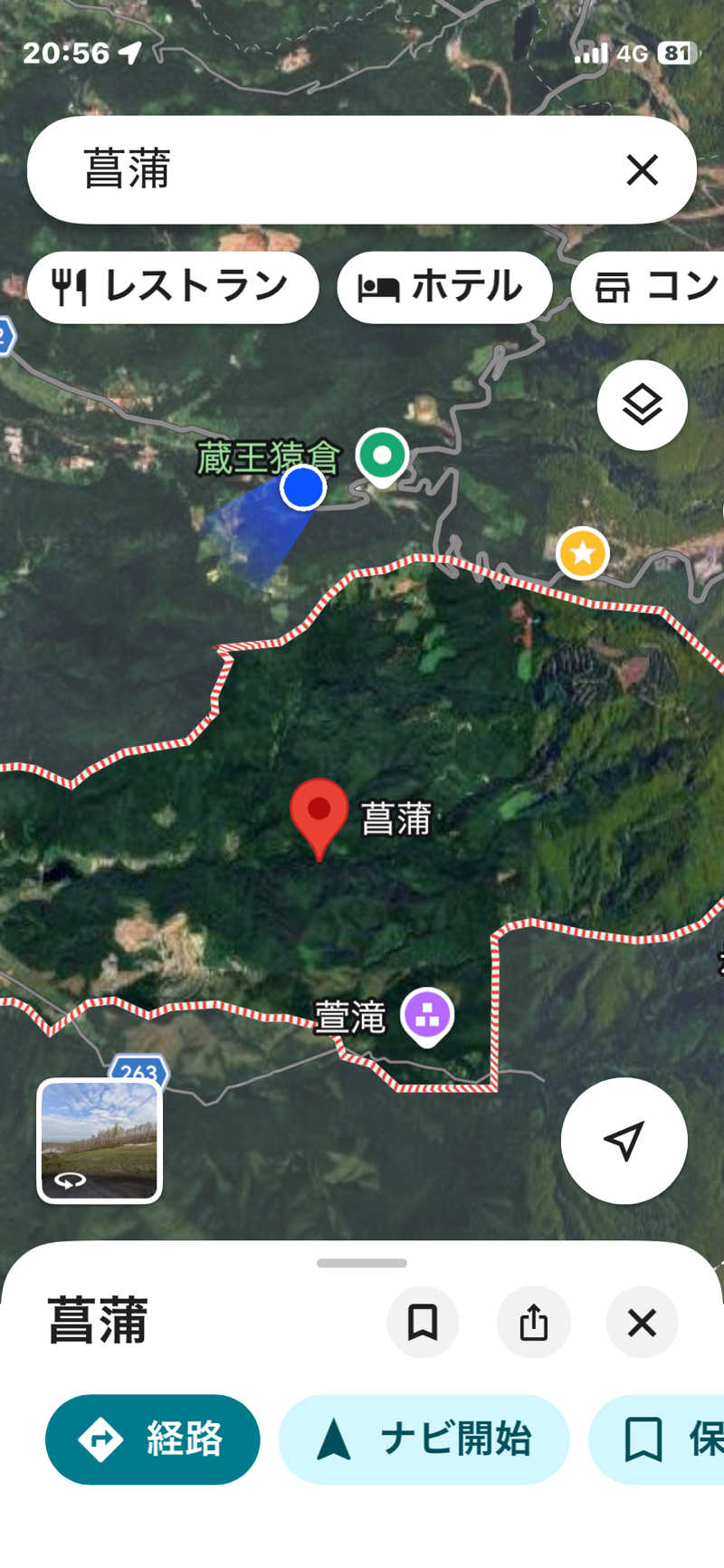The width and height of the screenshot is (724, 1568).
Task: Open the map layers button
Action: (x=643, y=405)
